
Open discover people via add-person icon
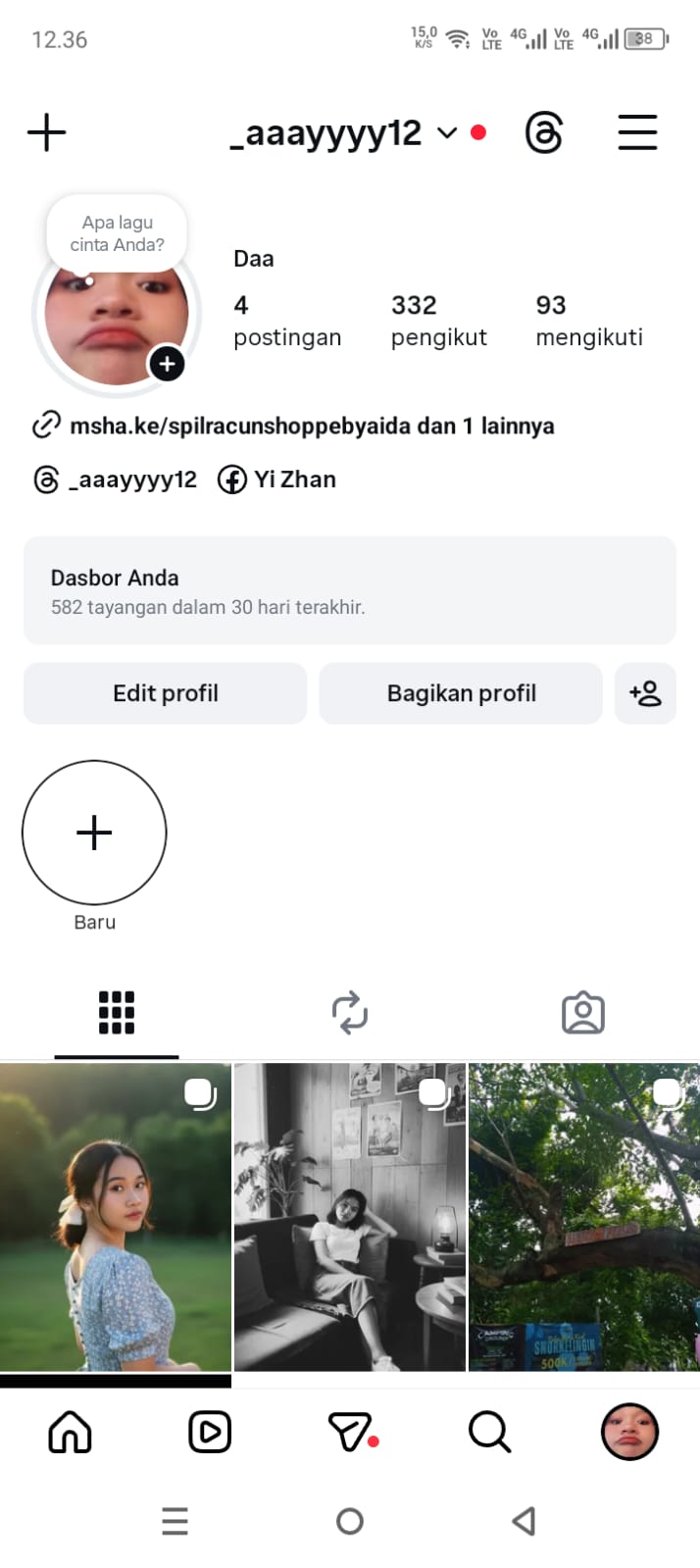[645, 693]
